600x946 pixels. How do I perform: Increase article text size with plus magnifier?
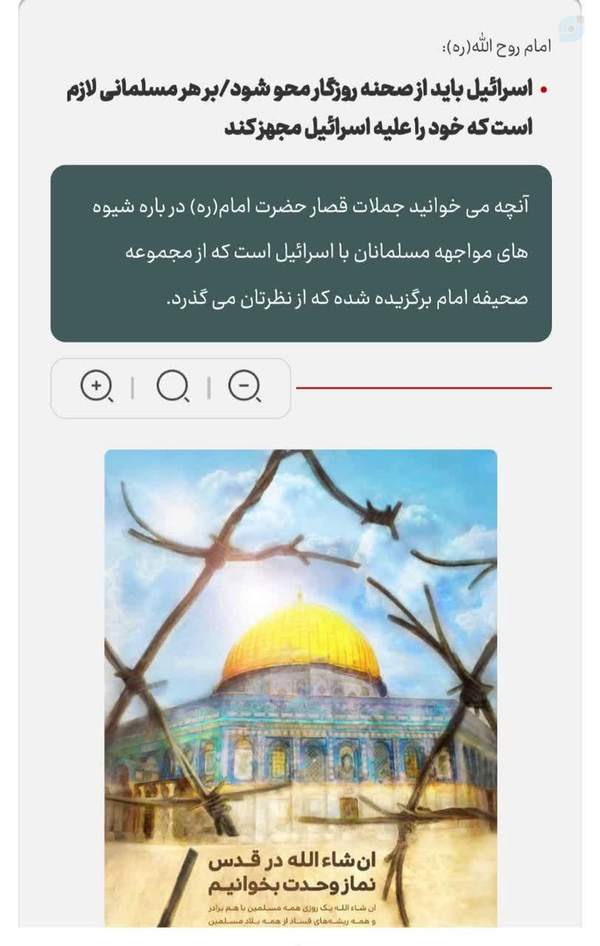point(96,386)
